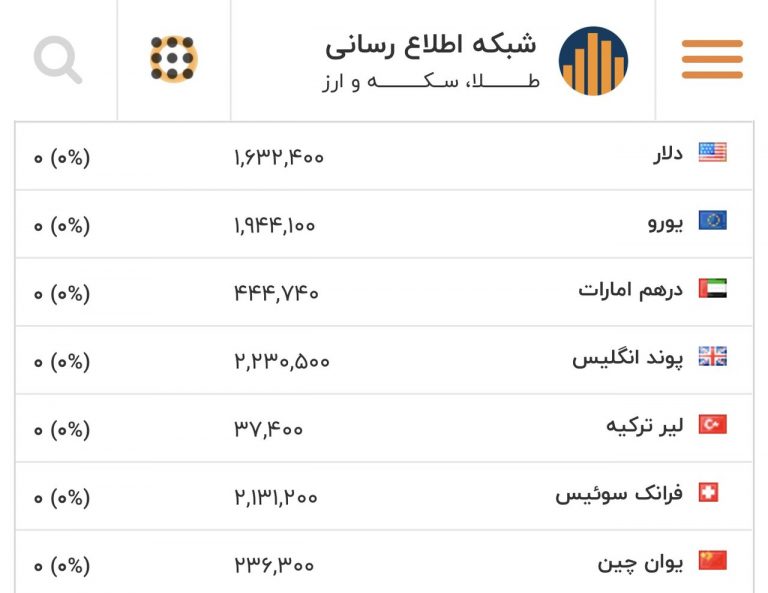Open the لیر ترکیه rate row
The image size is (768, 593).
384,428
